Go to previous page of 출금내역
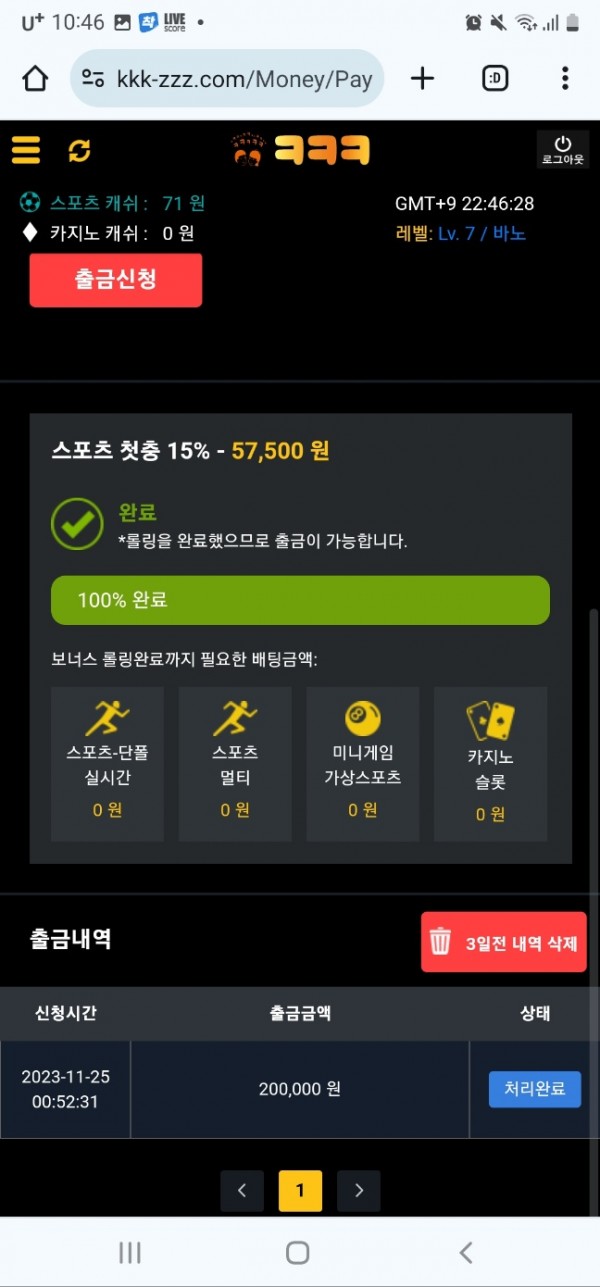 pos(241,1191)
